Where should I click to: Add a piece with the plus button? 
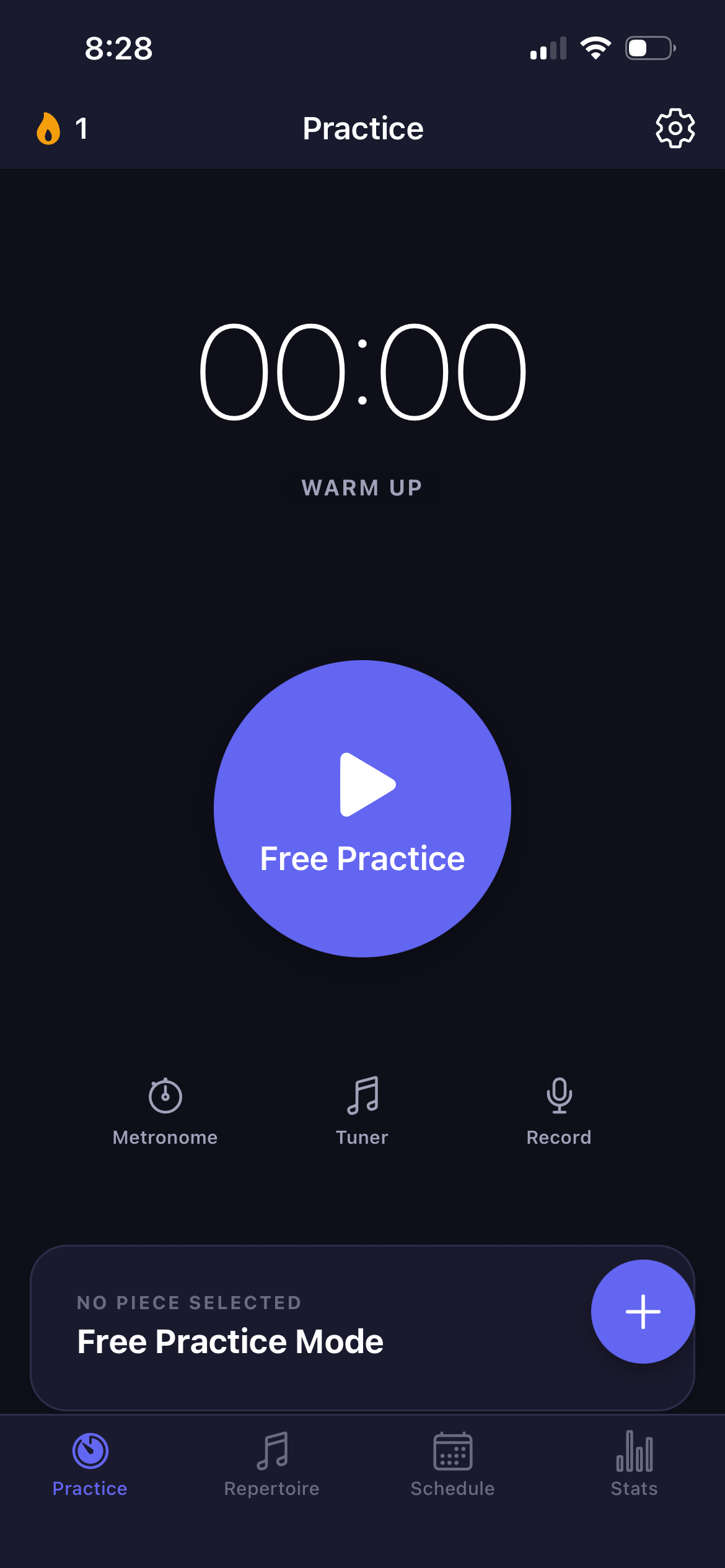coord(643,1311)
